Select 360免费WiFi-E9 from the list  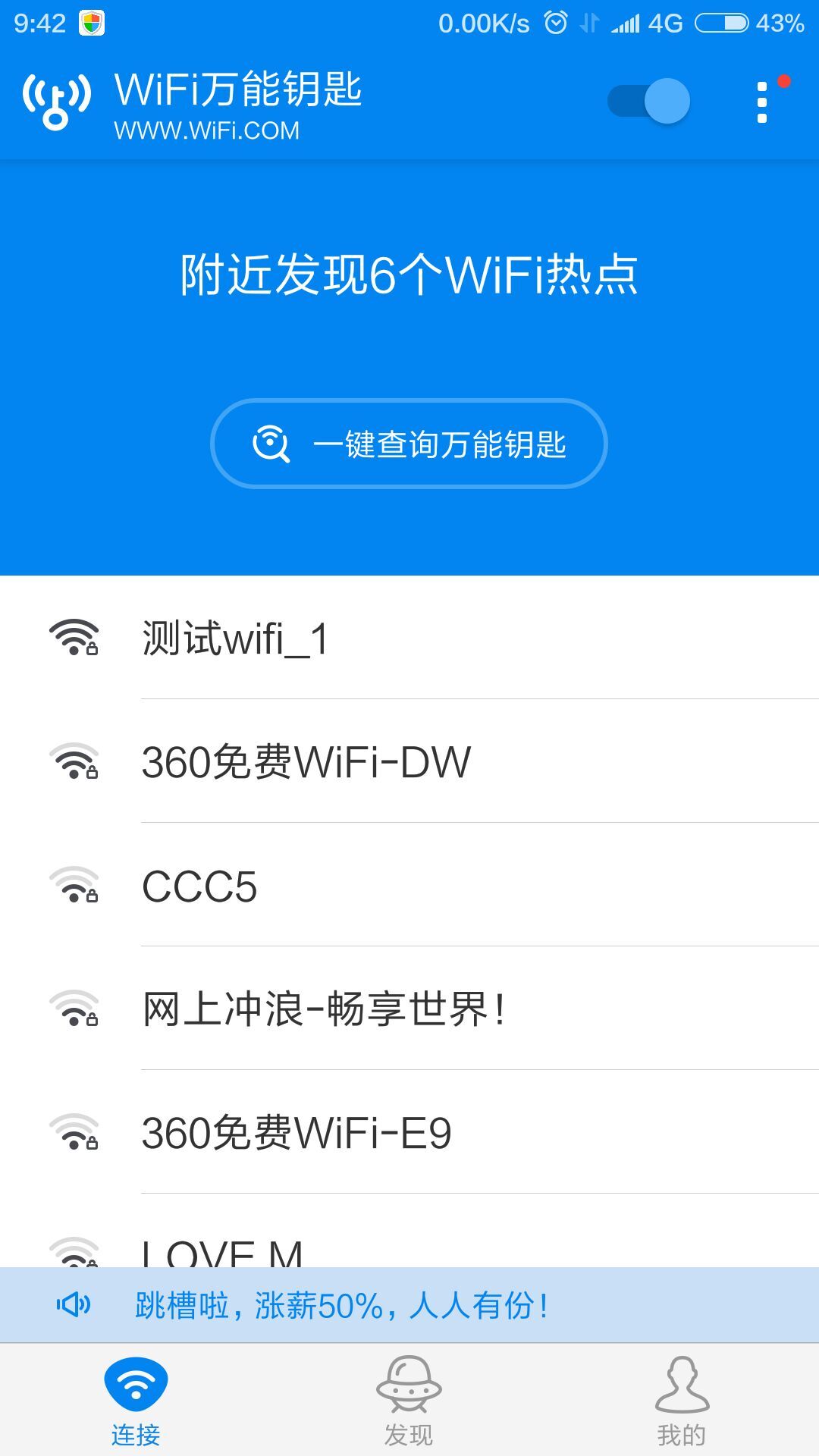tap(409, 1133)
